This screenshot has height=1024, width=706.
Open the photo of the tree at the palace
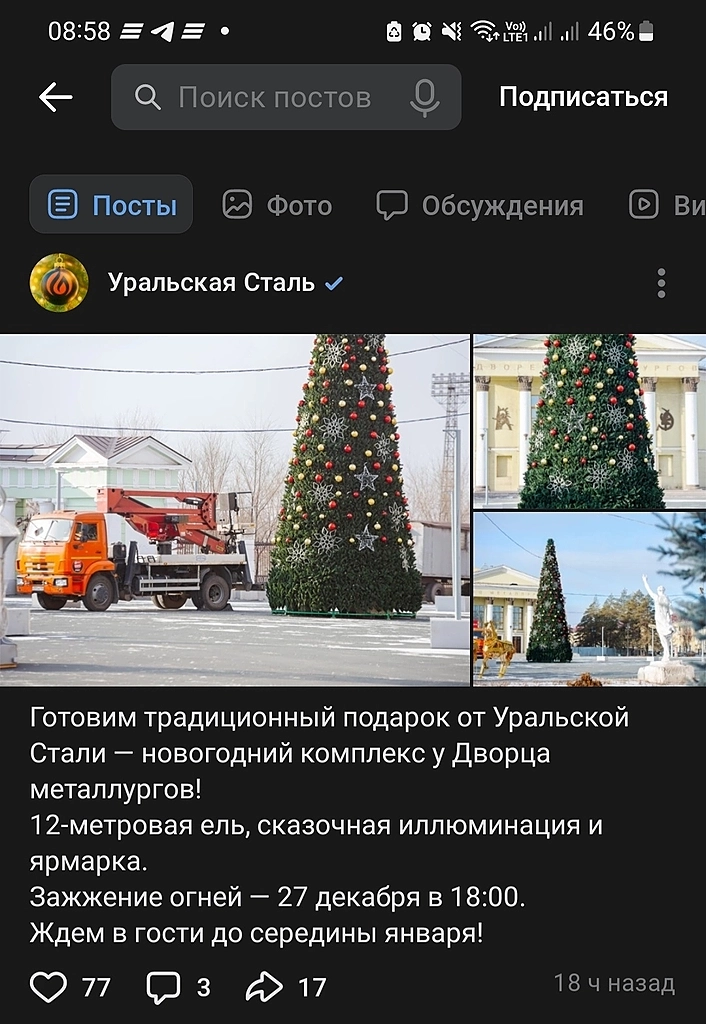[589, 421]
